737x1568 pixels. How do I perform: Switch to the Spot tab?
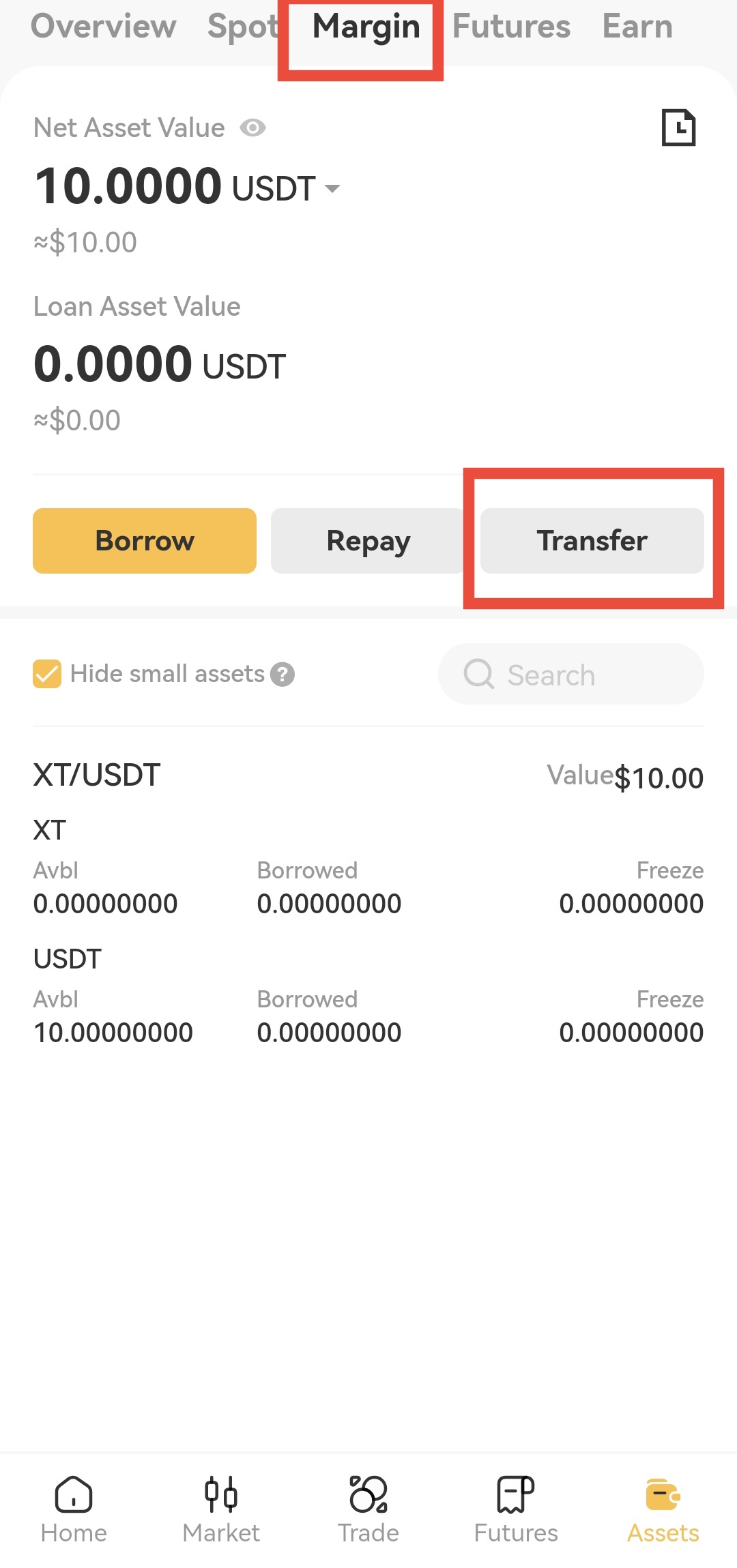(x=243, y=27)
